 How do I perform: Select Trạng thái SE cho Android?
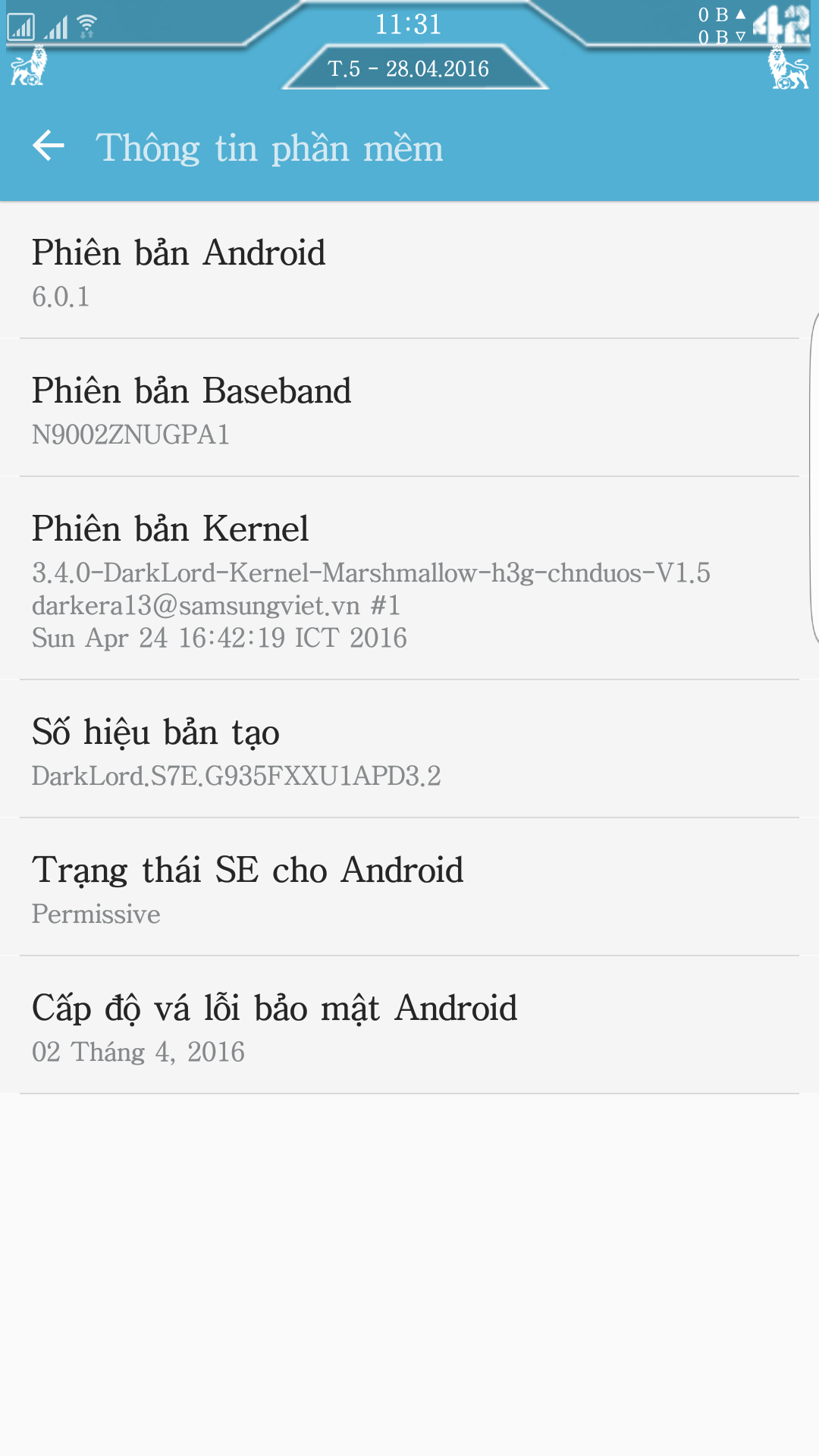409,887
